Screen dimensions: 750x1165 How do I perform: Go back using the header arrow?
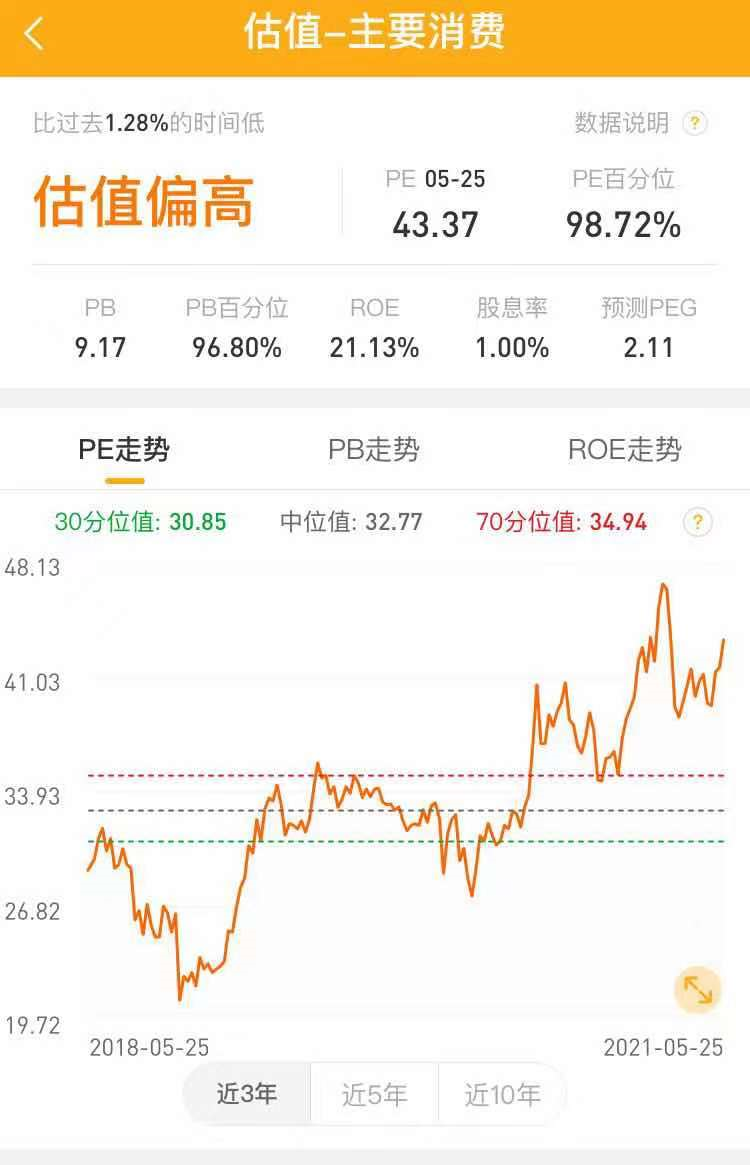click(35, 34)
